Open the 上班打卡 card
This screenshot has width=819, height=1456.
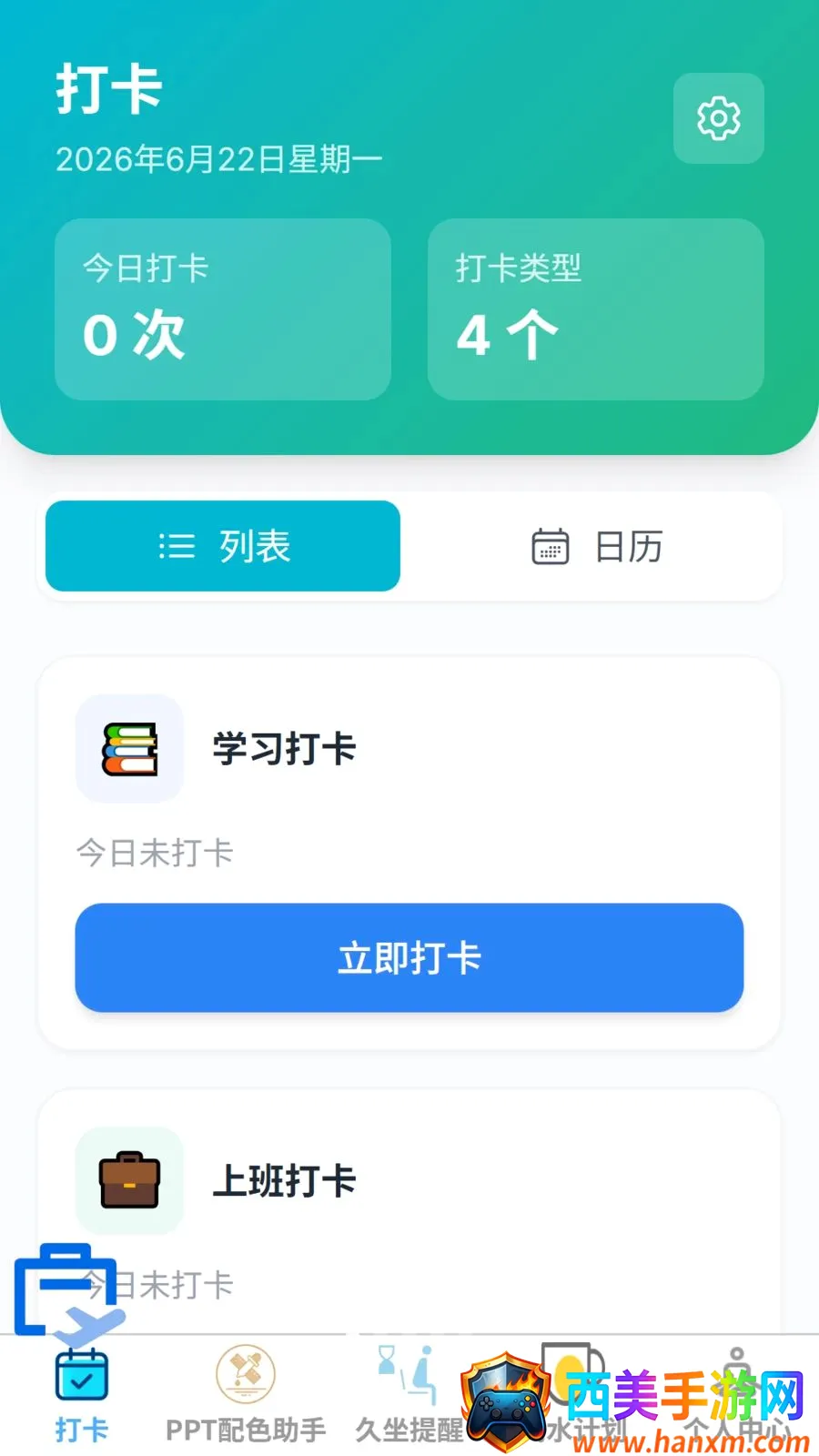[x=409, y=1212]
